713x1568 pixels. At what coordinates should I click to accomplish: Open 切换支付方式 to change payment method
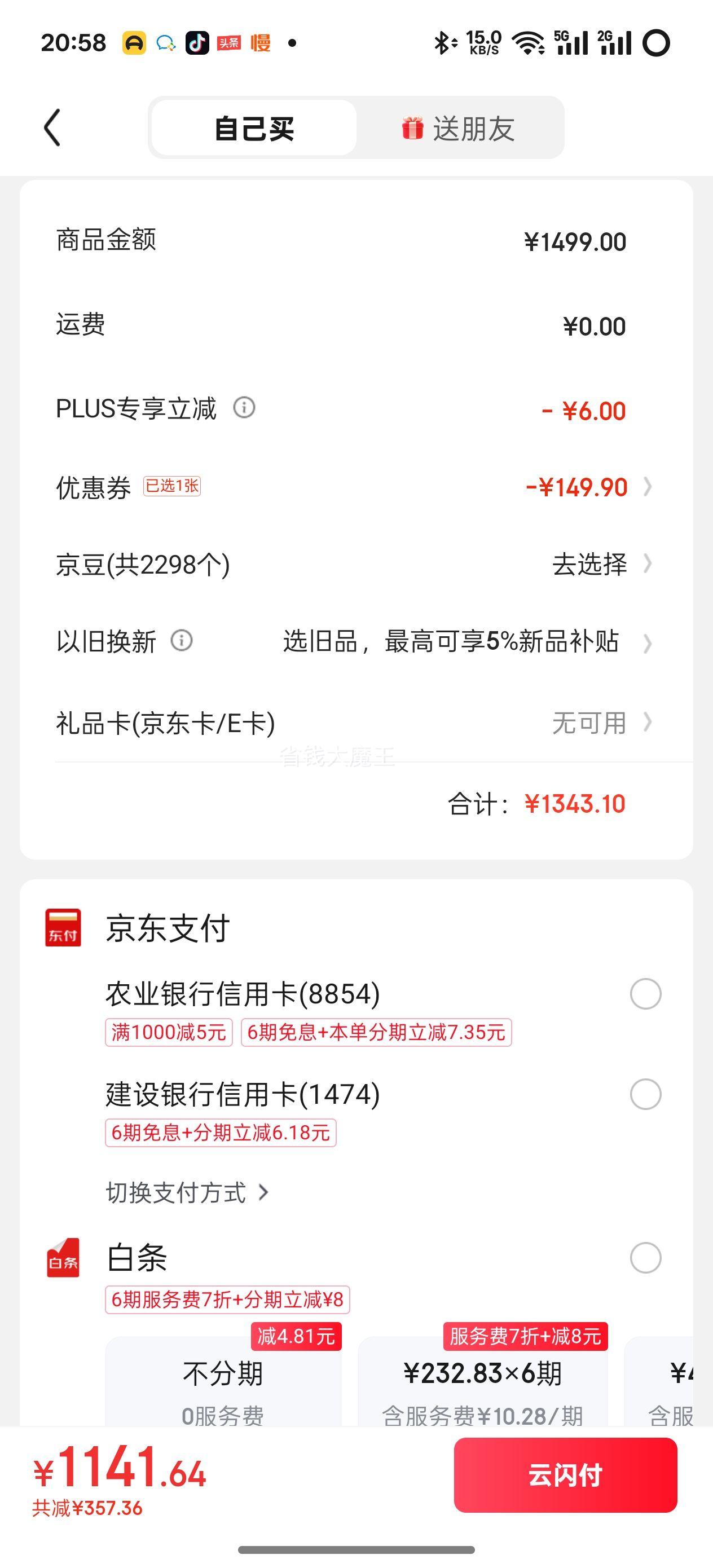tap(187, 1192)
